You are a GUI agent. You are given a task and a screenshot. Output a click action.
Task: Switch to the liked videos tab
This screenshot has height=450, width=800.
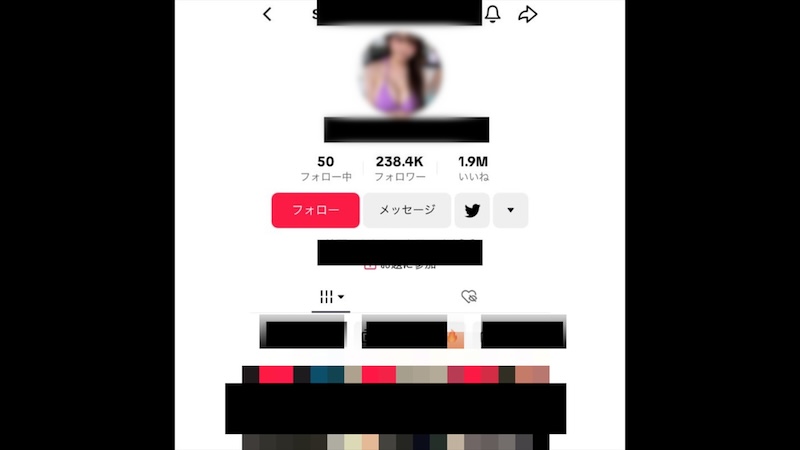[469, 297]
